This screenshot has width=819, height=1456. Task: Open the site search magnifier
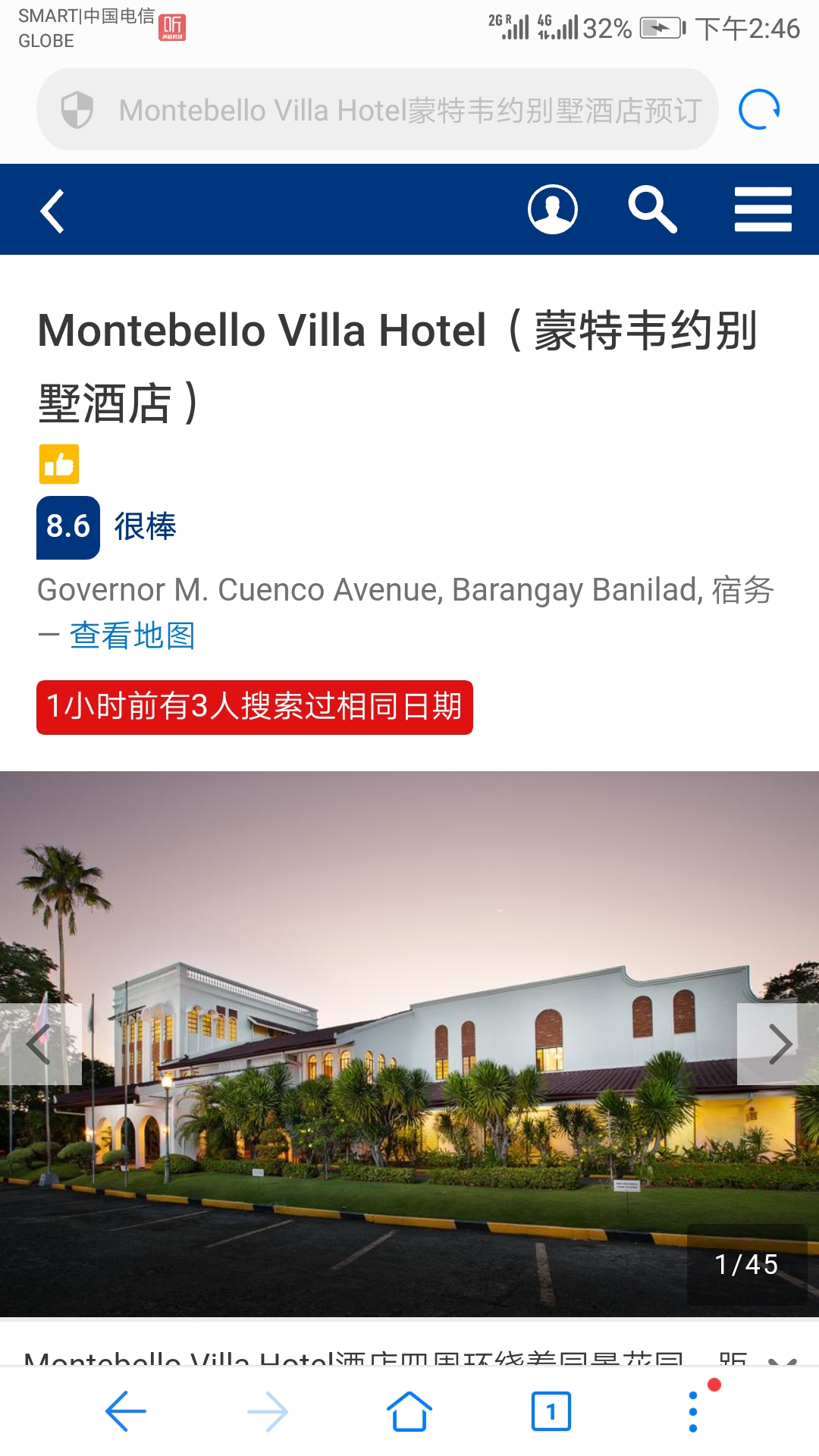[652, 209]
